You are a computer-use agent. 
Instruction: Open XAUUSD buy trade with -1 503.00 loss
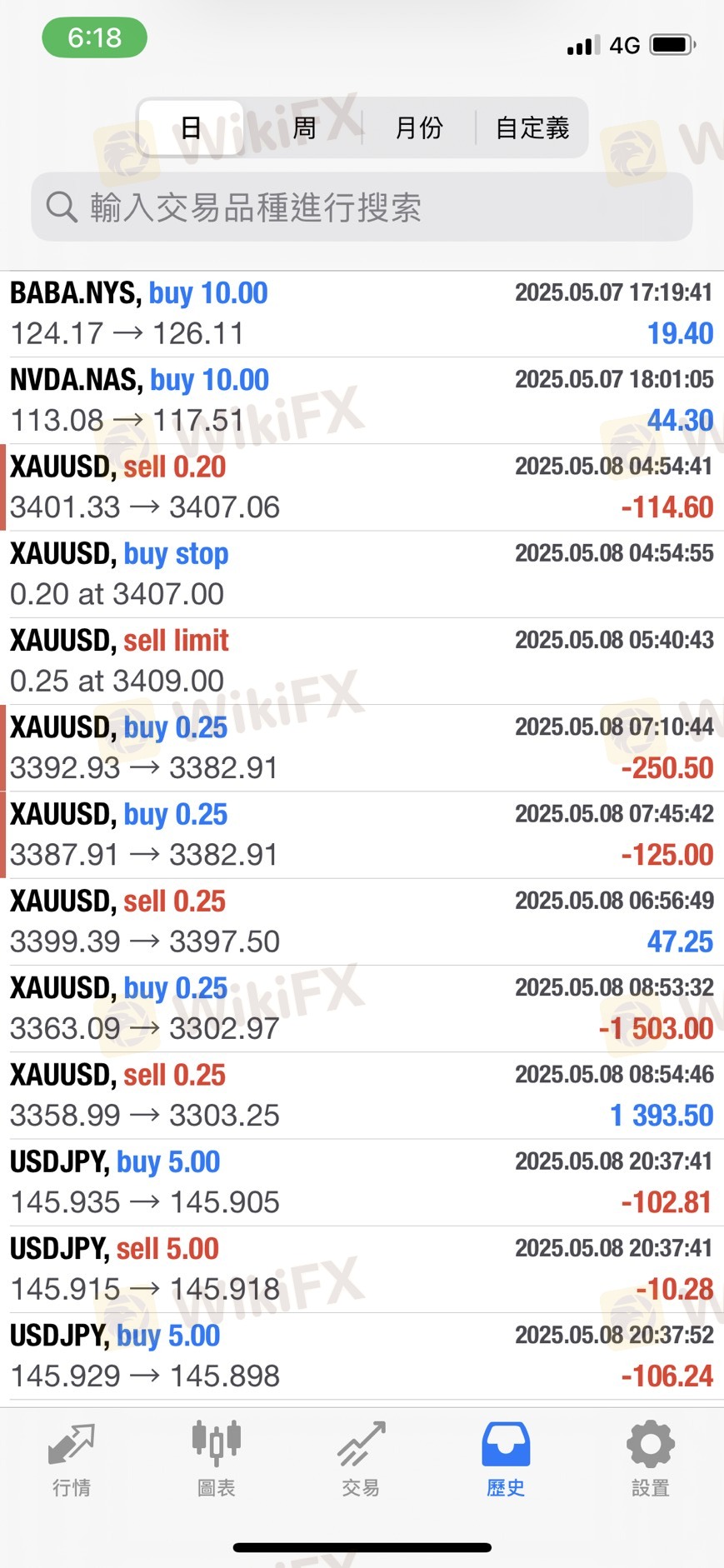[x=362, y=1009]
